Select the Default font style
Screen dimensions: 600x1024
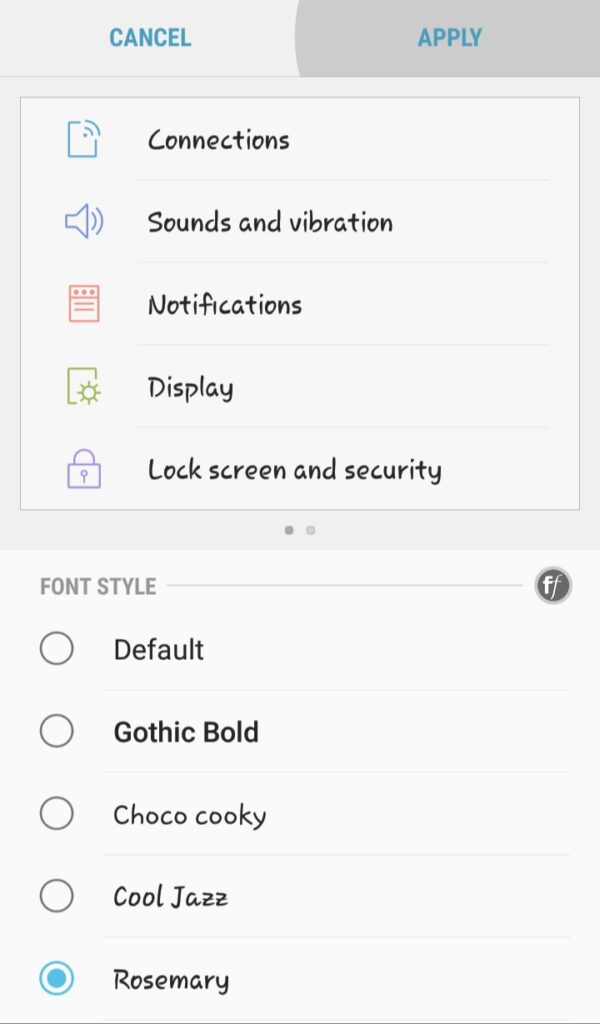click(300, 650)
